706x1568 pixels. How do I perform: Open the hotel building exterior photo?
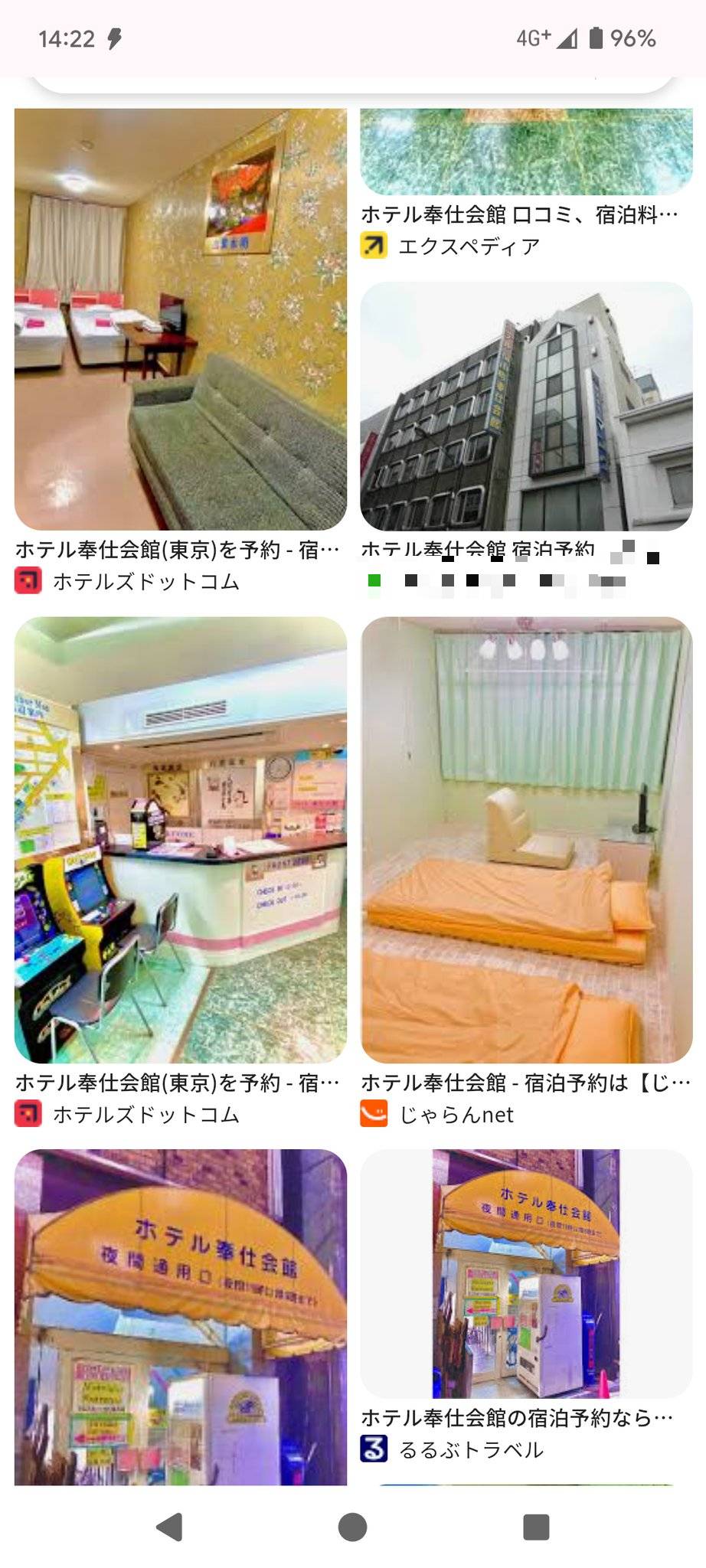[x=526, y=406]
